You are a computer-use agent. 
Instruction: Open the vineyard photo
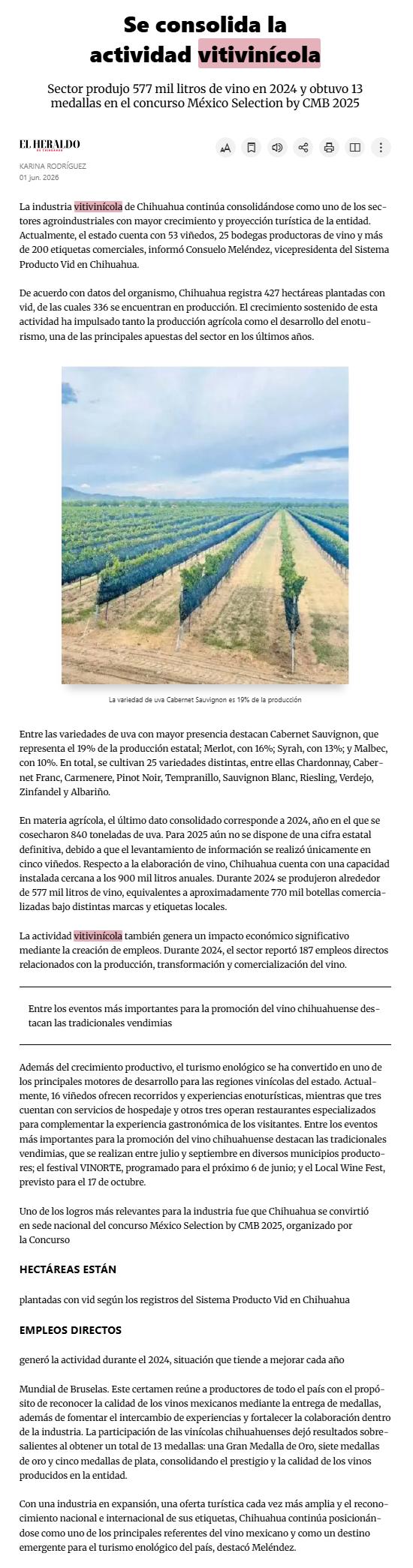[205, 525]
